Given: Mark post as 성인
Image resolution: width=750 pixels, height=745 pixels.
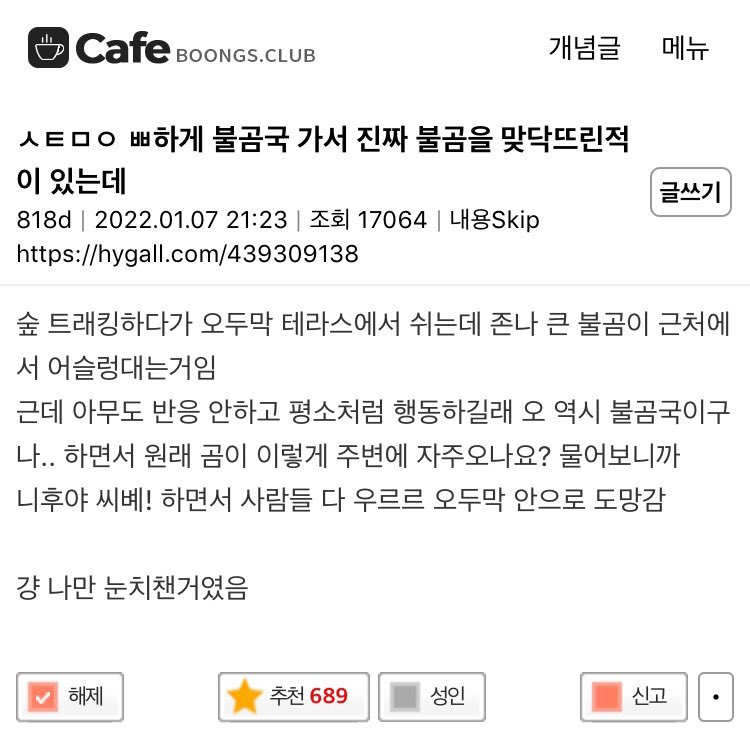Looking at the screenshot, I should [431, 697].
